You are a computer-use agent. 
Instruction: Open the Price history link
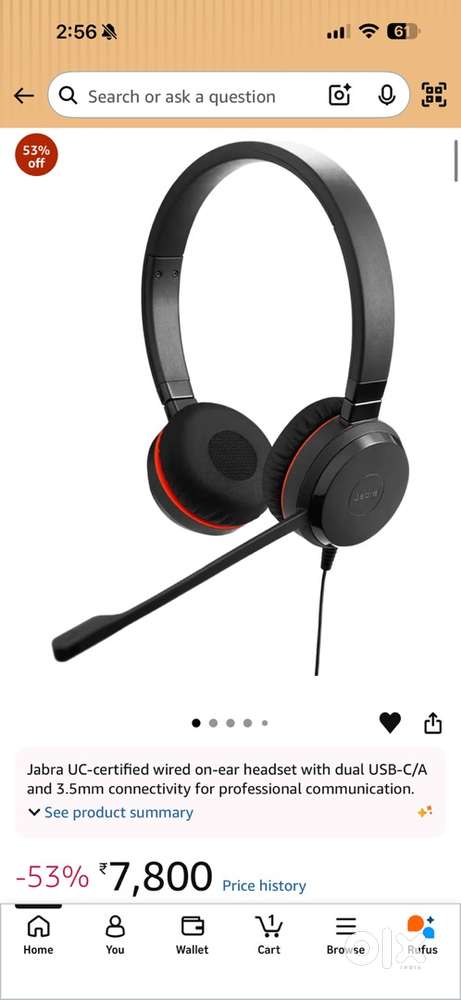point(264,885)
